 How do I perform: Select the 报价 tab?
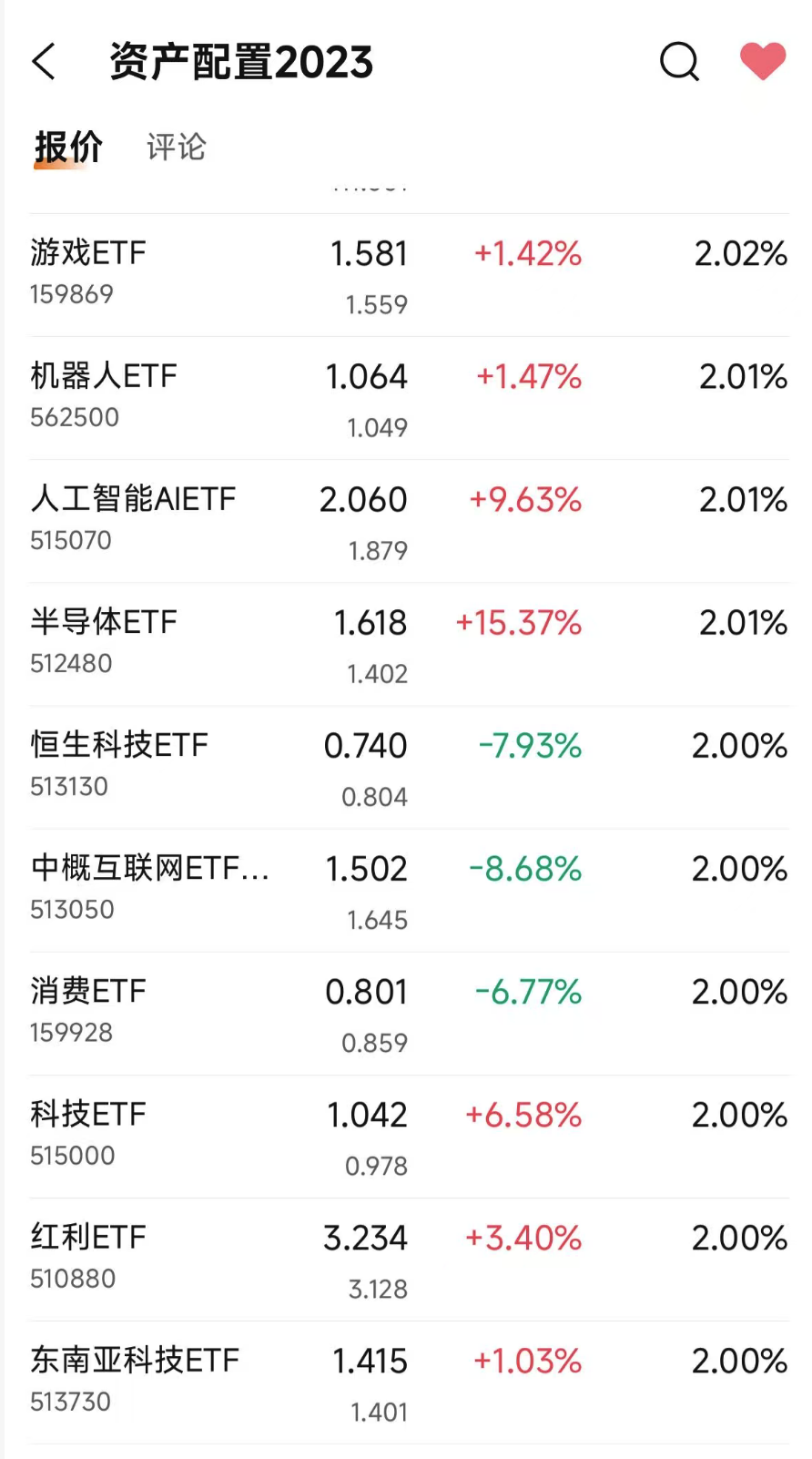[68, 147]
